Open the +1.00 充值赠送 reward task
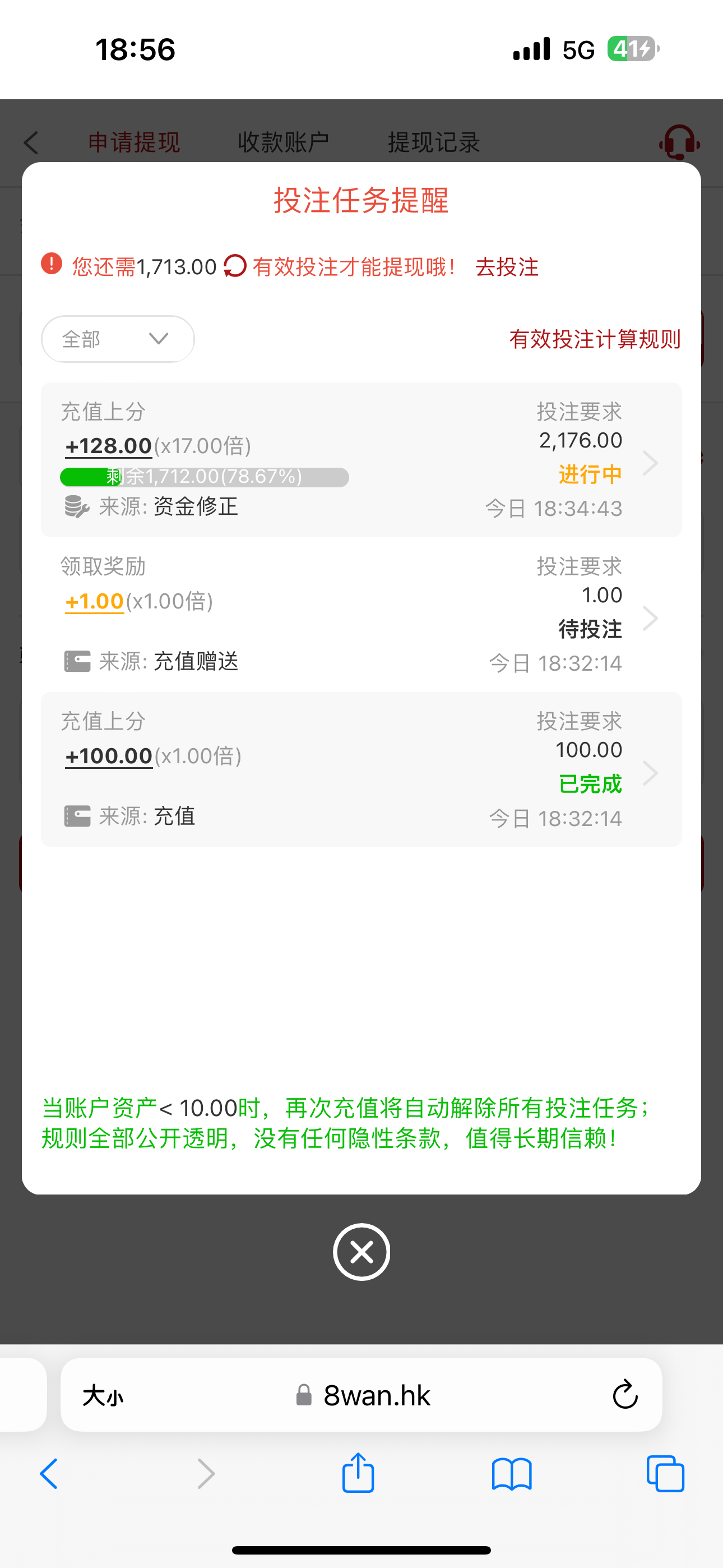Viewport: 723px width, 1568px height. pyautogui.click(x=361, y=614)
